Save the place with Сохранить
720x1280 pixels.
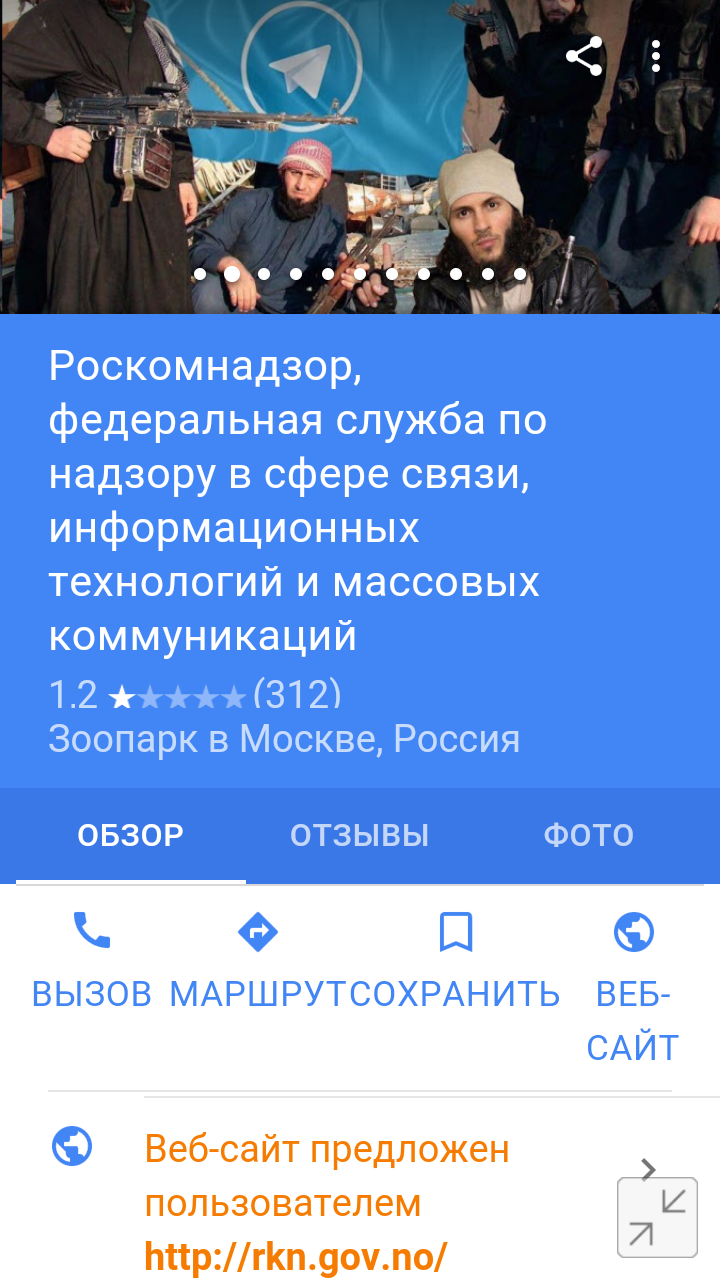456,960
